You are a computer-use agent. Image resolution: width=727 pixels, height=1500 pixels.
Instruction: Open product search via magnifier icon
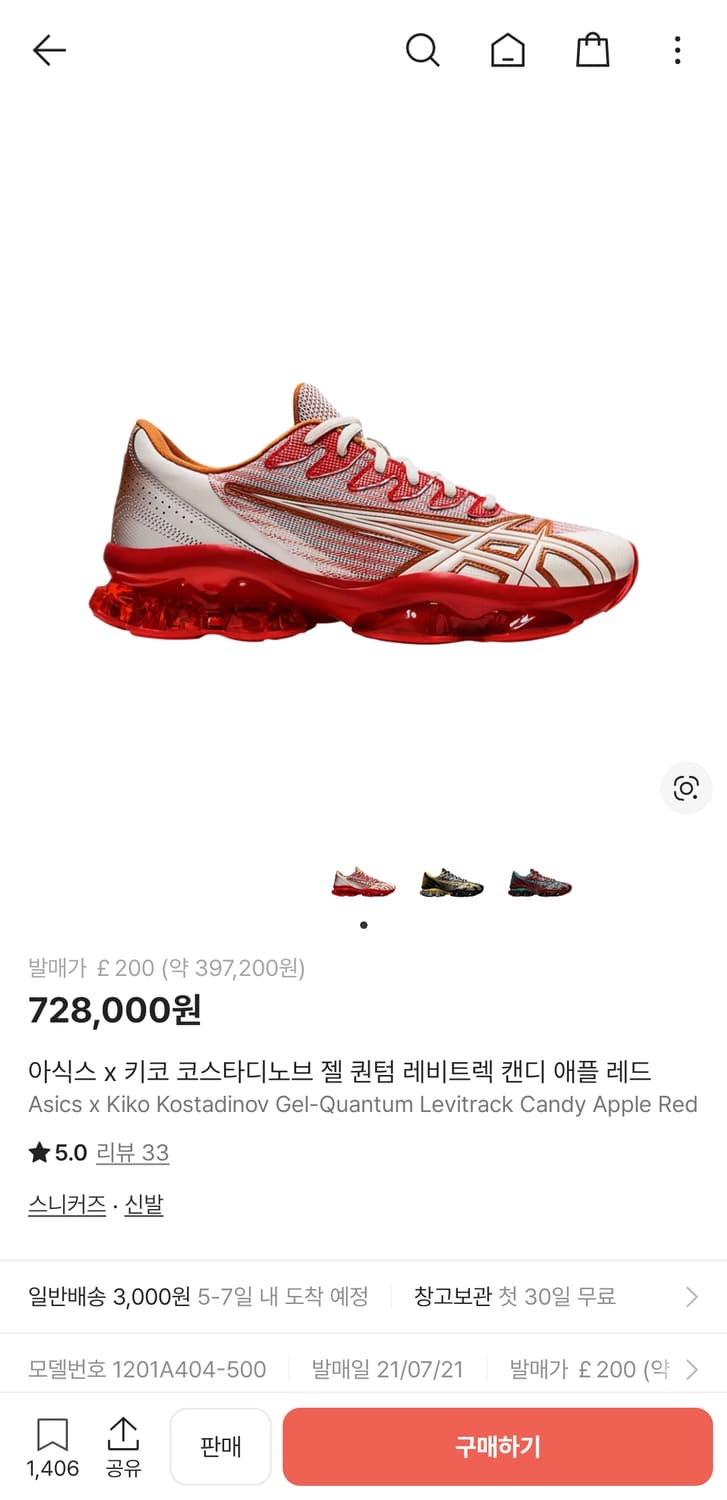pyautogui.click(x=423, y=50)
